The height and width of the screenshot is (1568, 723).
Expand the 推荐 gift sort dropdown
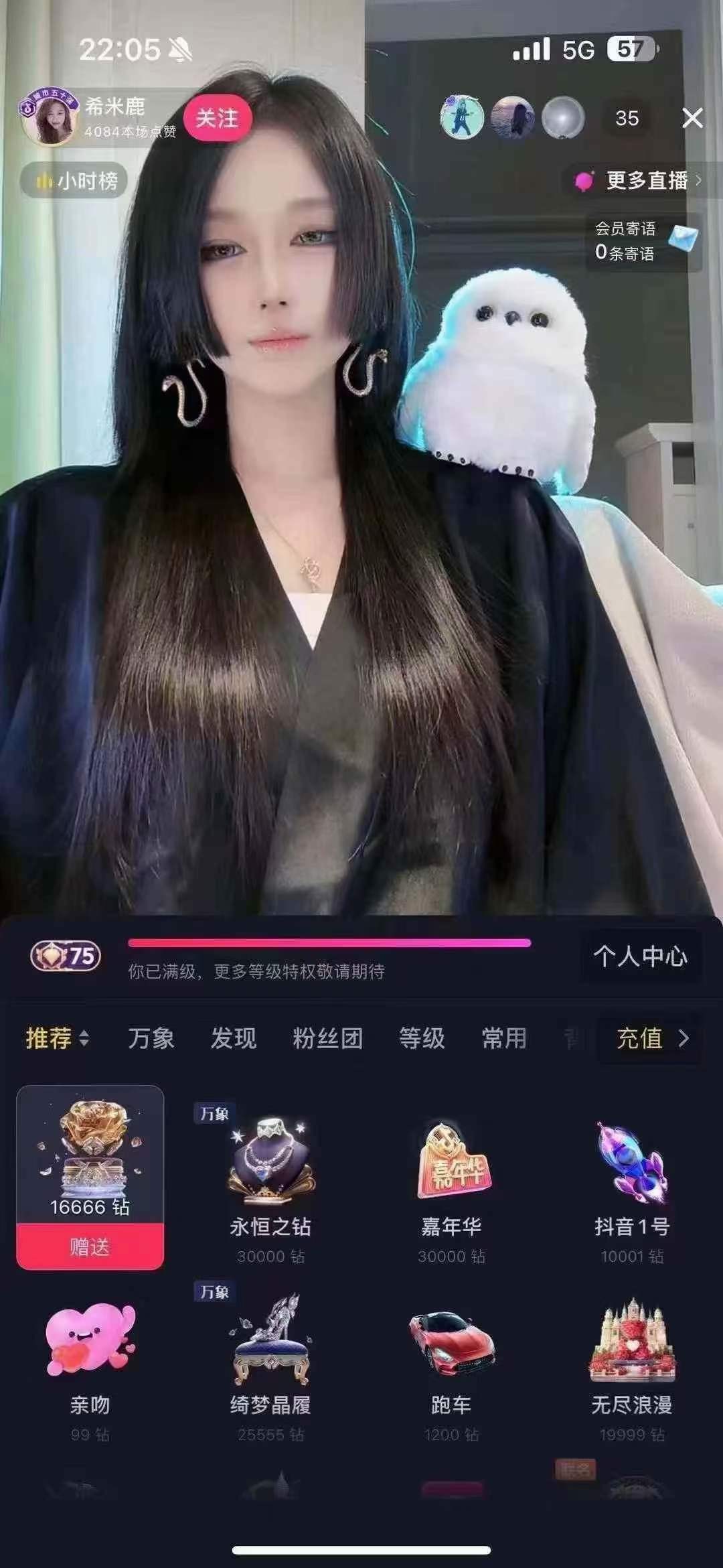pos(57,1038)
